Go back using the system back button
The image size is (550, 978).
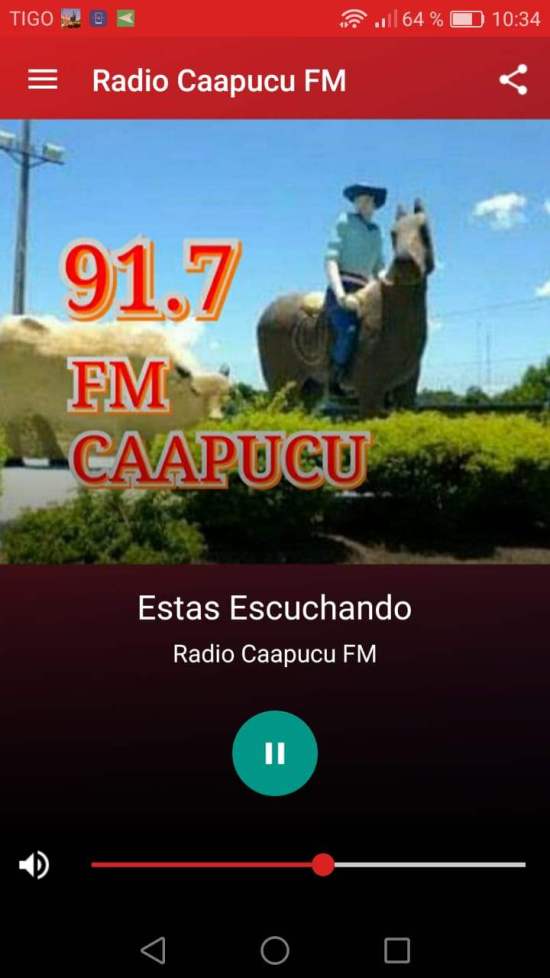click(153, 951)
